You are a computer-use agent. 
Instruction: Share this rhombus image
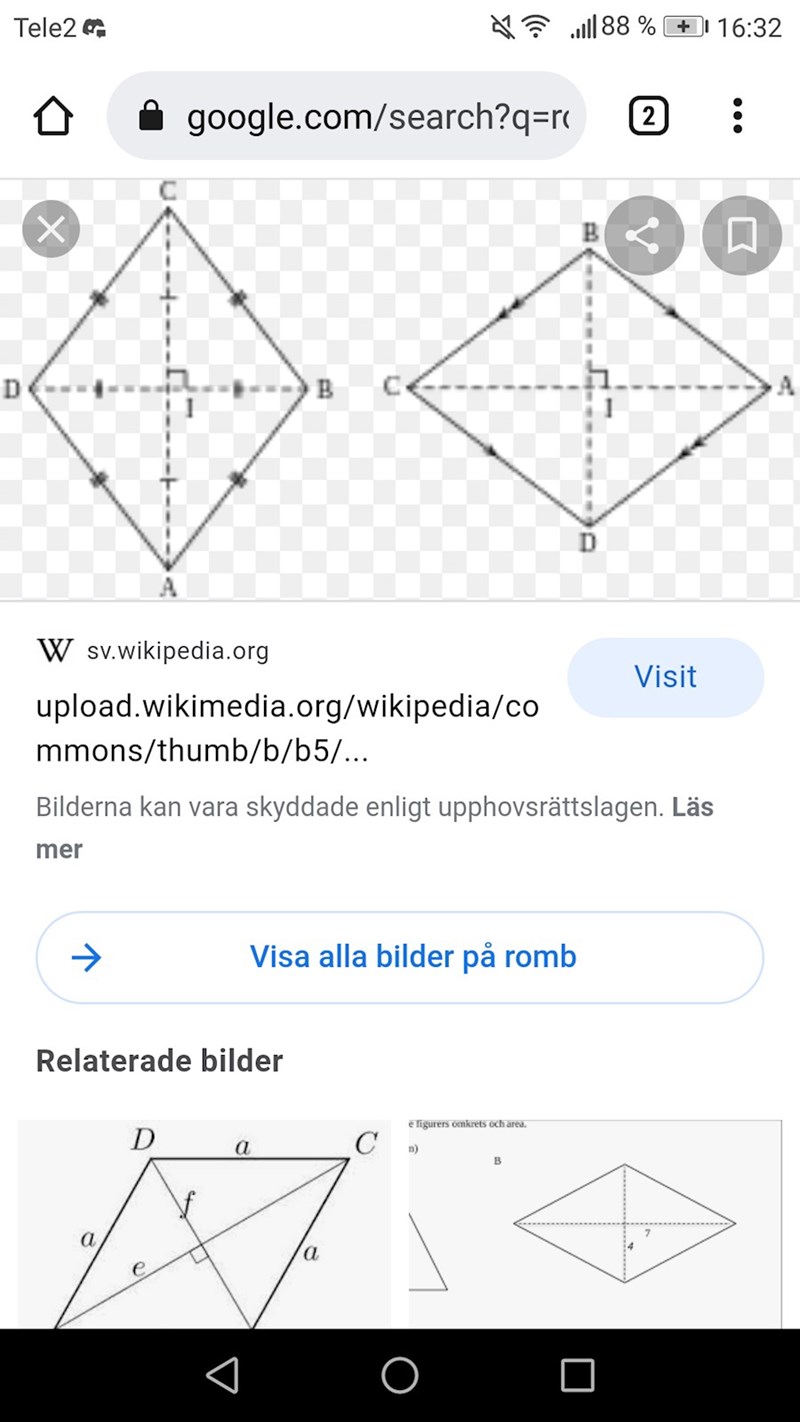[x=643, y=236]
